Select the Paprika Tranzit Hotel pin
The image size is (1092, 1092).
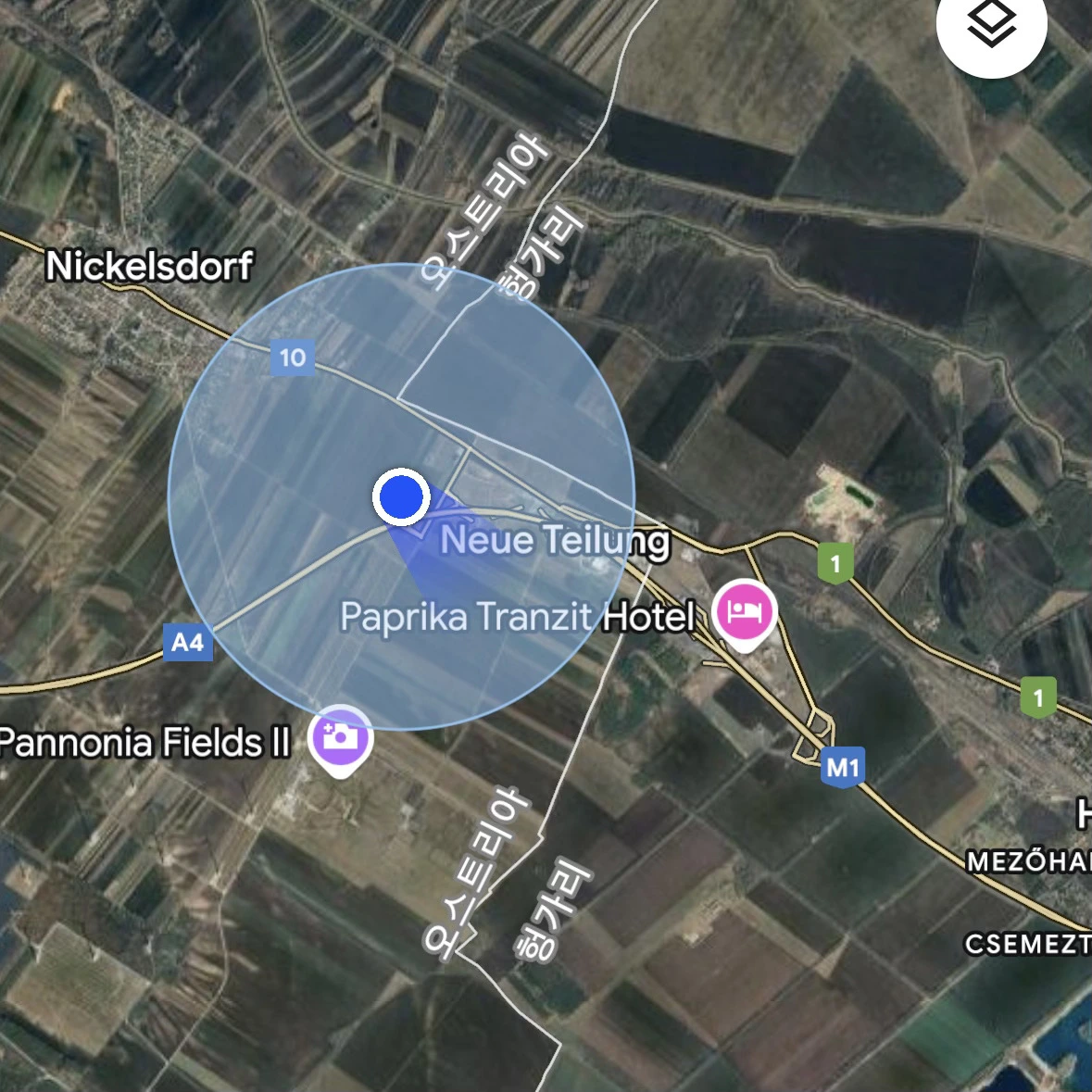tap(745, 614)
